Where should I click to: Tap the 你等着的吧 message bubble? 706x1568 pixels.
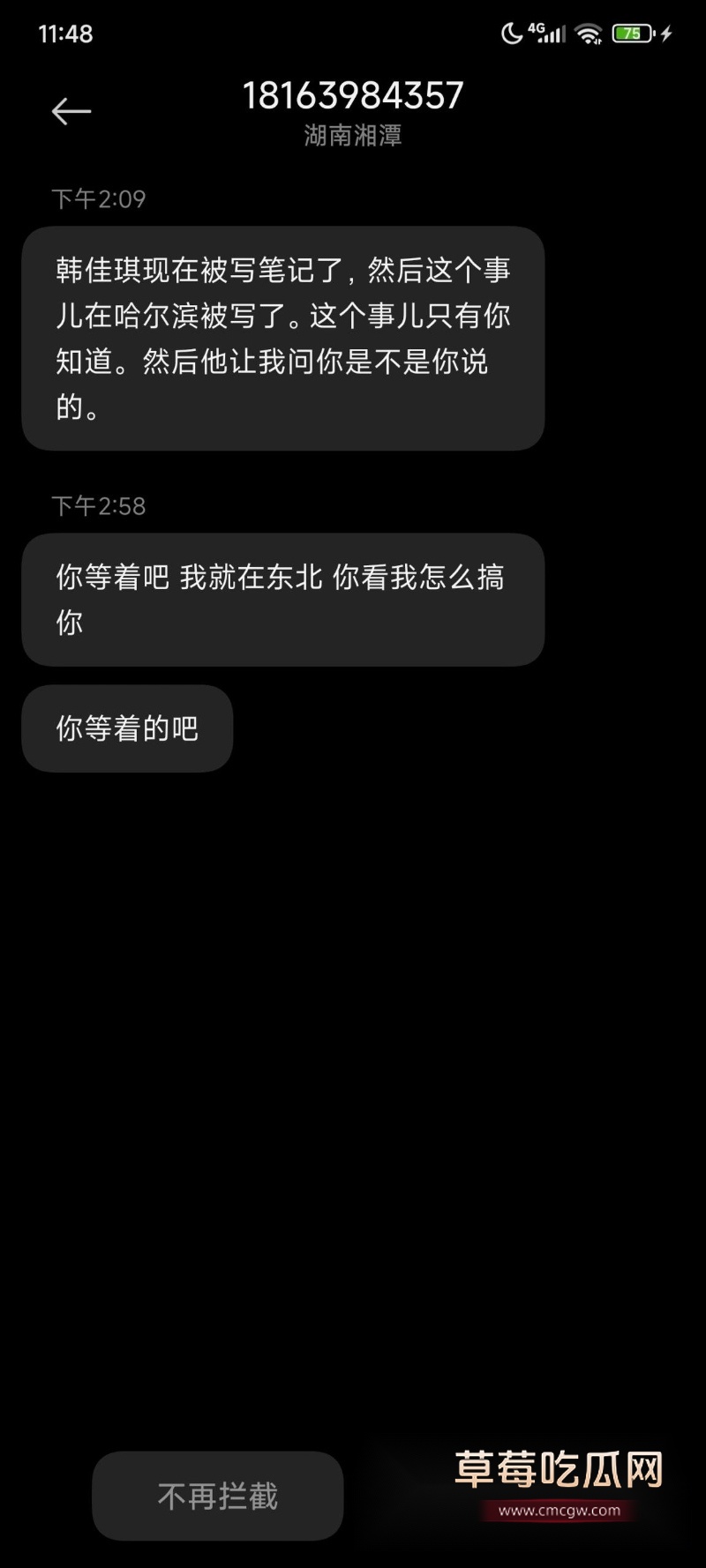tap(126, 728)
